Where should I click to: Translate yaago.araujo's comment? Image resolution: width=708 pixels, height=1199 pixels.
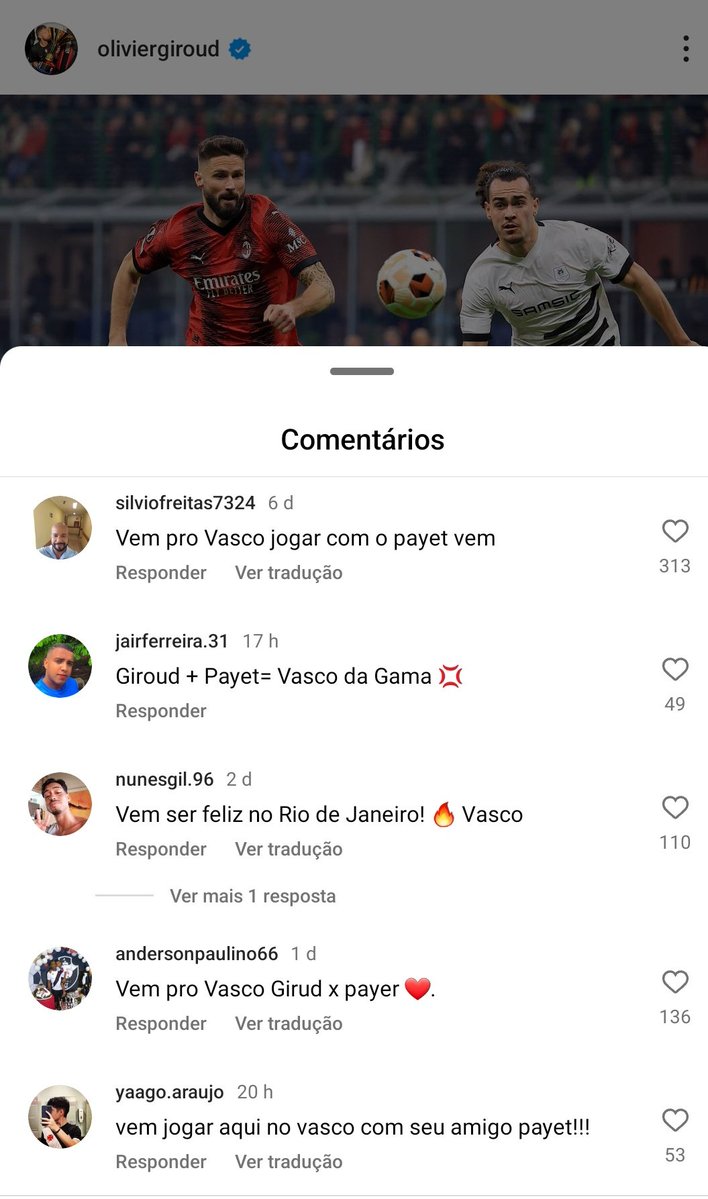[288, 1162]
